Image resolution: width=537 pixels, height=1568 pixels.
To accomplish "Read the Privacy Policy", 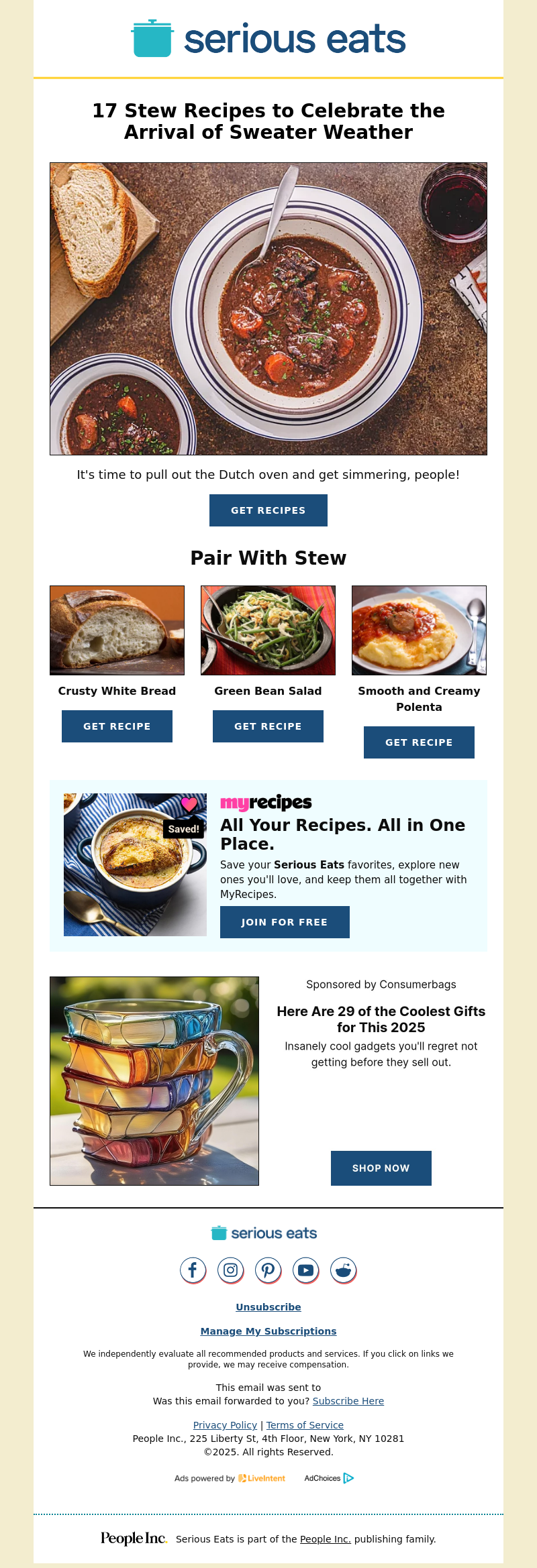I will pyautogui.click(x=225, y=1425).
